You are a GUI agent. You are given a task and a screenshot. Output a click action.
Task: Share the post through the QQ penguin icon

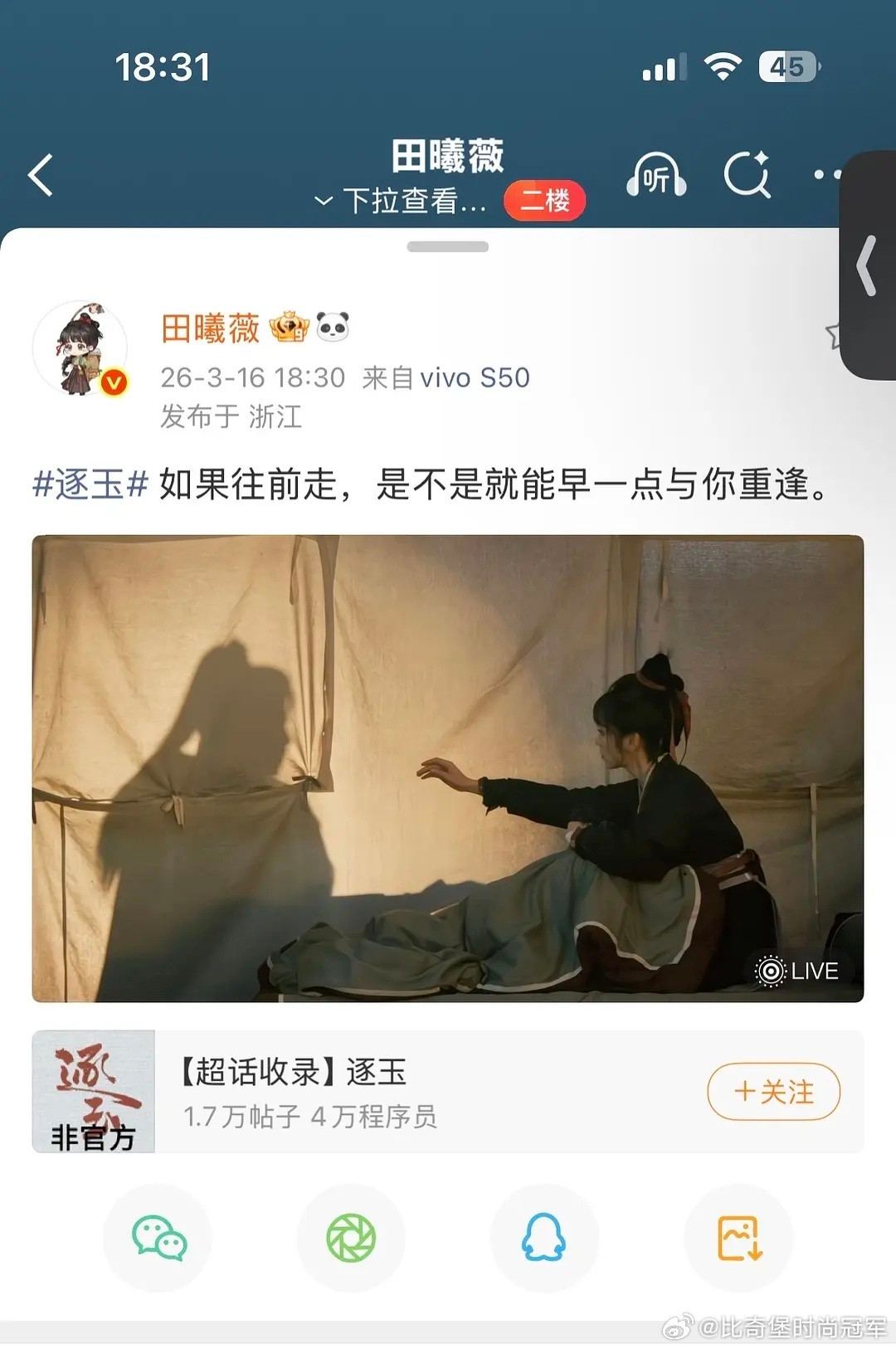pos(543,1237)
